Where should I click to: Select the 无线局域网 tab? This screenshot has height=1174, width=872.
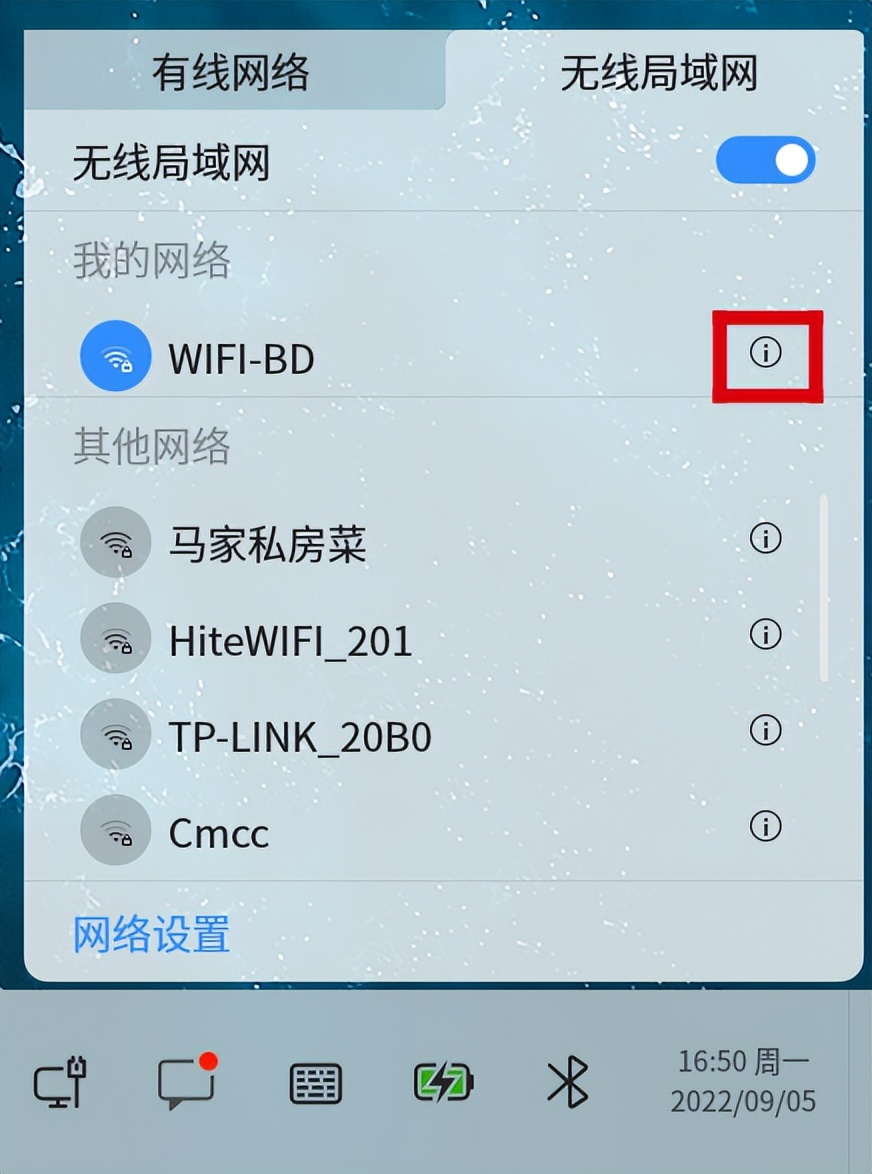click(660, 71)
